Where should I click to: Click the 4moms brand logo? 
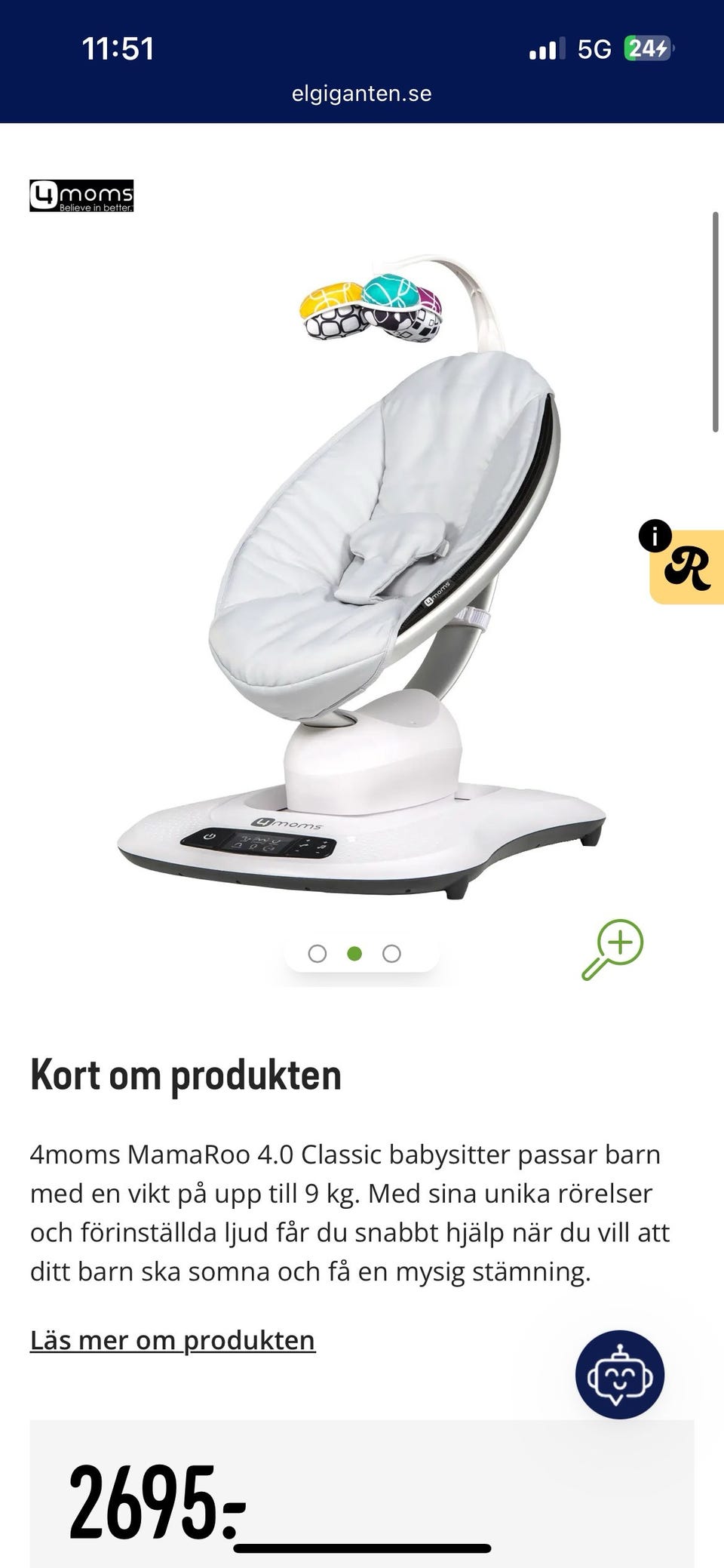point(80,196)
